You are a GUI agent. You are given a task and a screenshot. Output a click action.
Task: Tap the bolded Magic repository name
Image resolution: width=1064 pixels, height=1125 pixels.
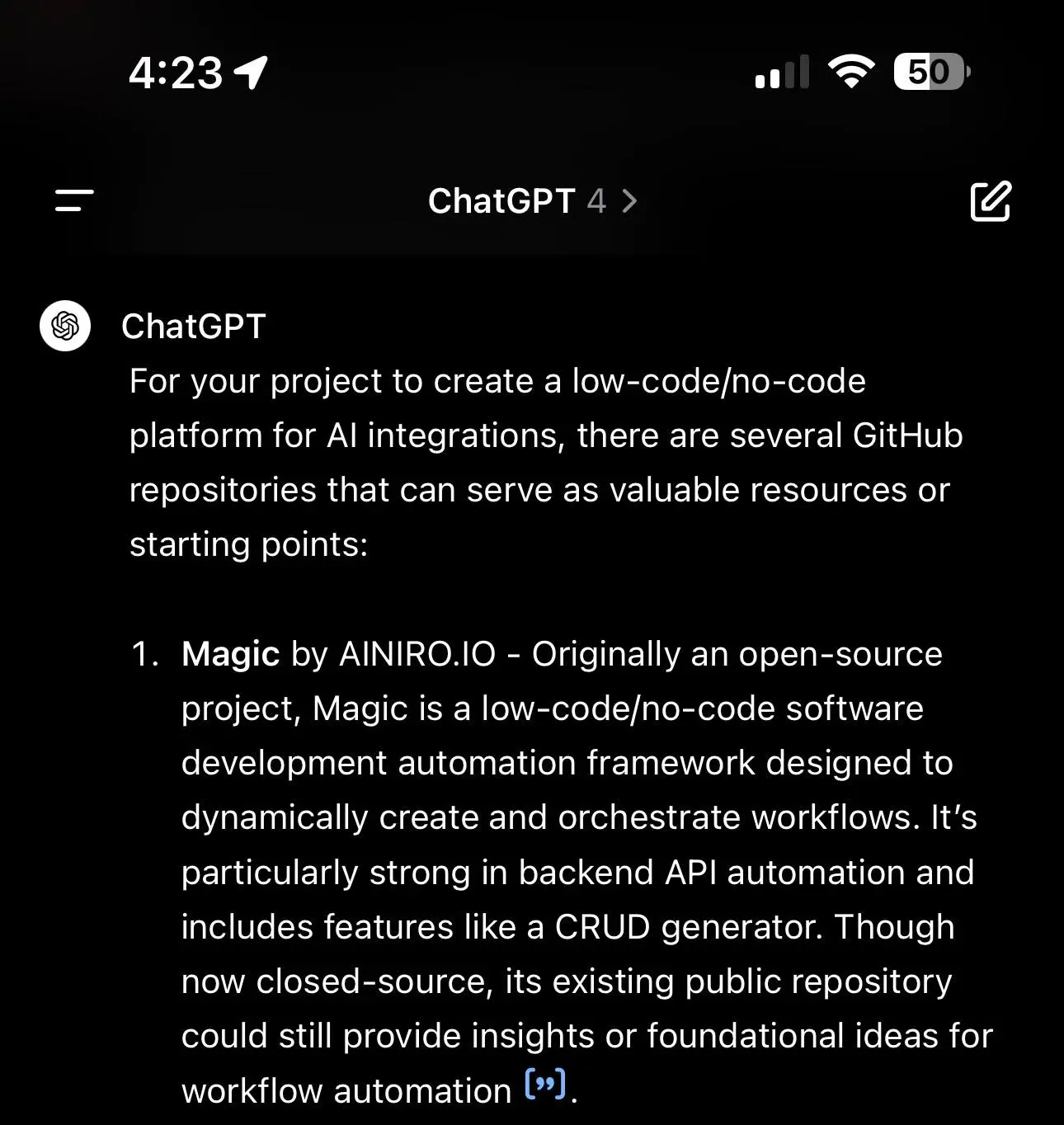tap(231, 653)
